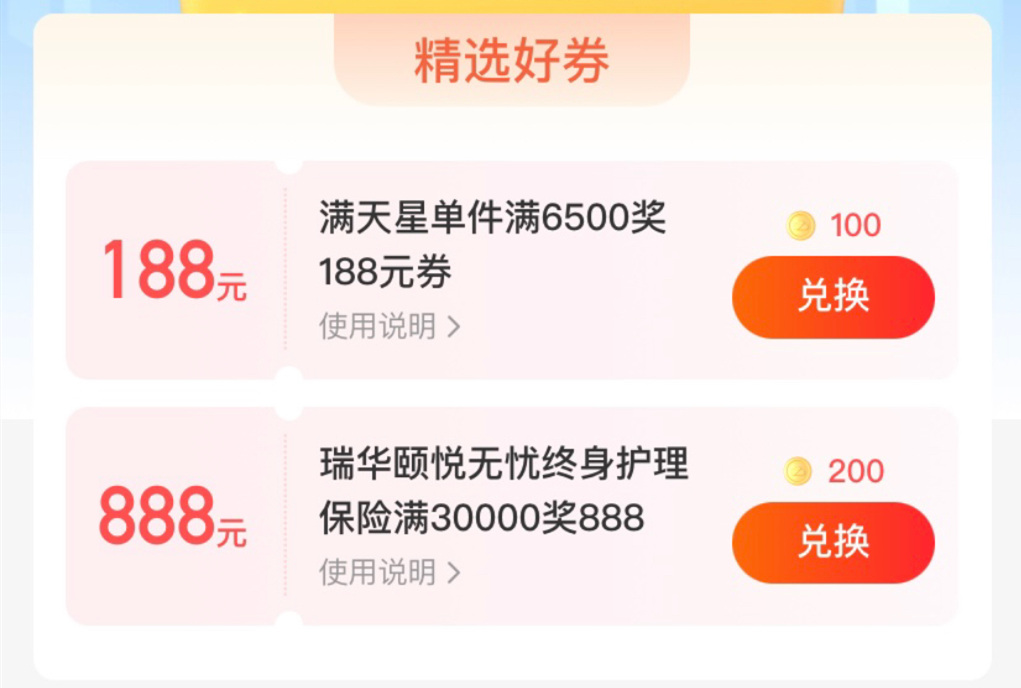Redeem the 888元 insurance coupon

[833, 542]
